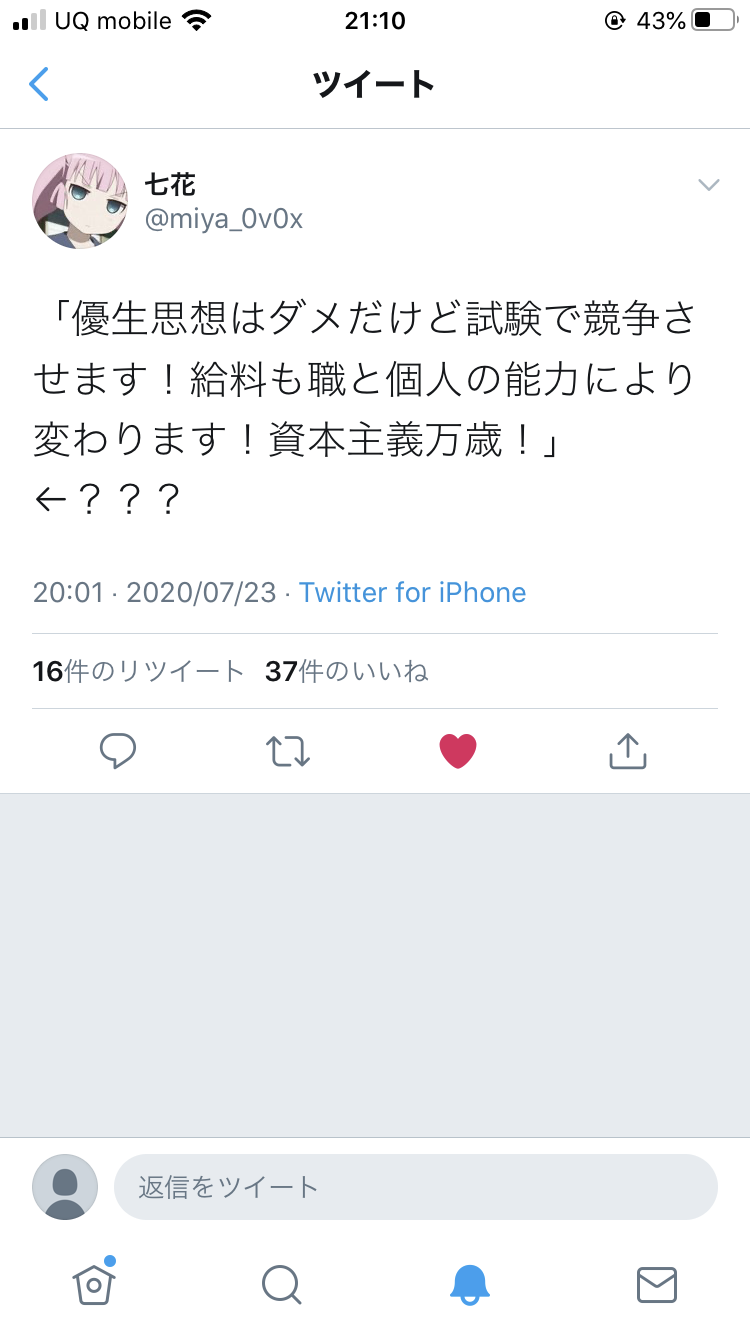View the 37件のいいね list
The width and height of the screenshot is (750, 1334).
(347, 672)
